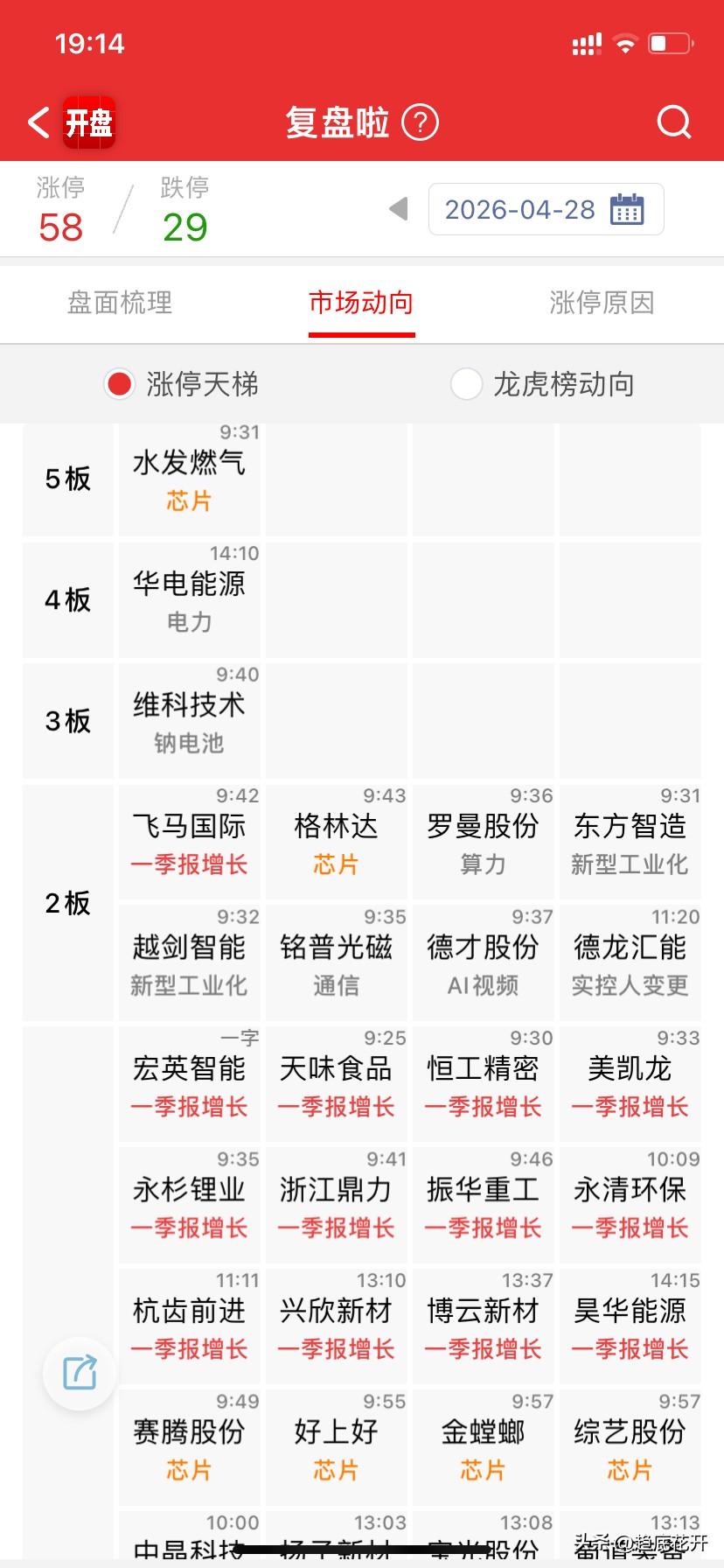The width and height of the screenshot is (724, 1568).
Task: Tap the floating share icon on the left
Action: pyautogui.click(x=80, y=1373)
